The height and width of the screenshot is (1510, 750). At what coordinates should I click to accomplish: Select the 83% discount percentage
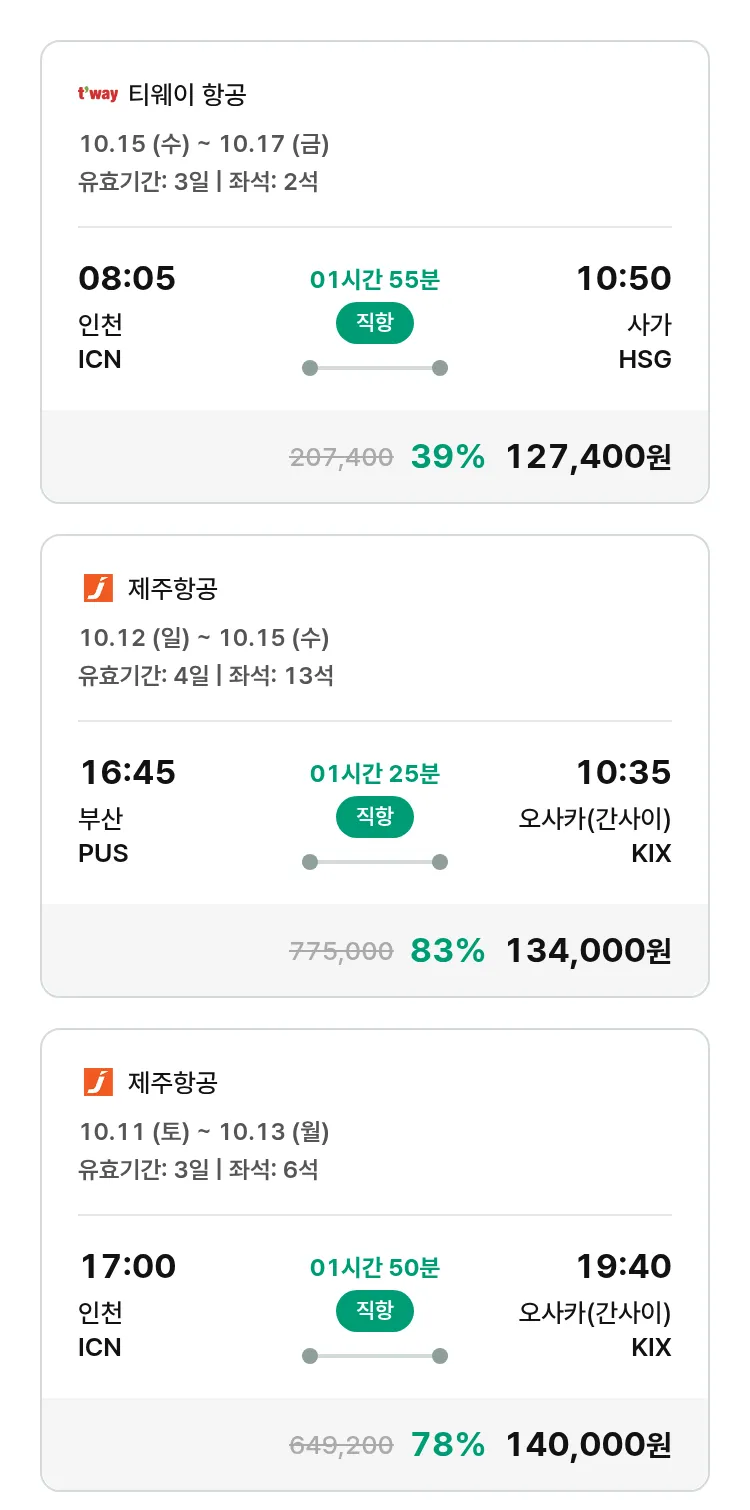coord(446,951)
